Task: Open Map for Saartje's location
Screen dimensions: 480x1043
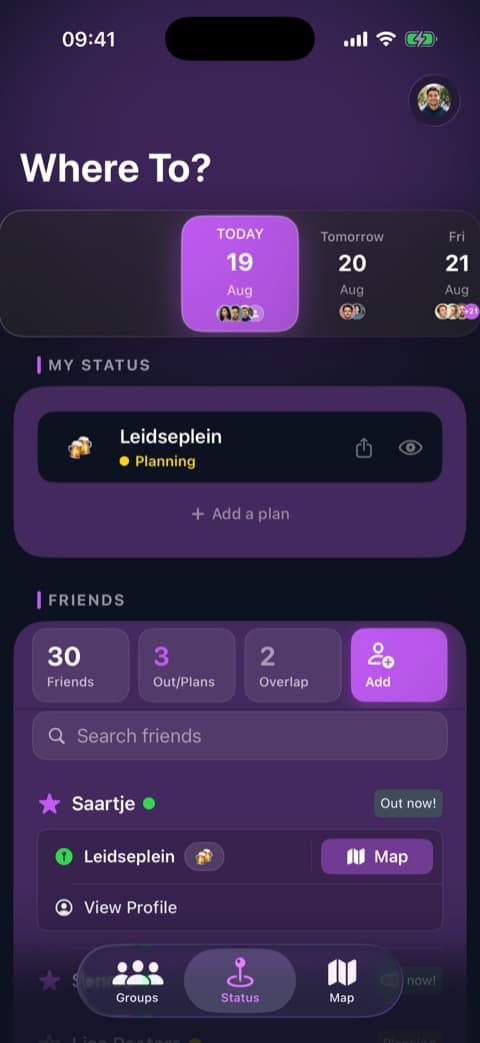Action: [377, 857]
